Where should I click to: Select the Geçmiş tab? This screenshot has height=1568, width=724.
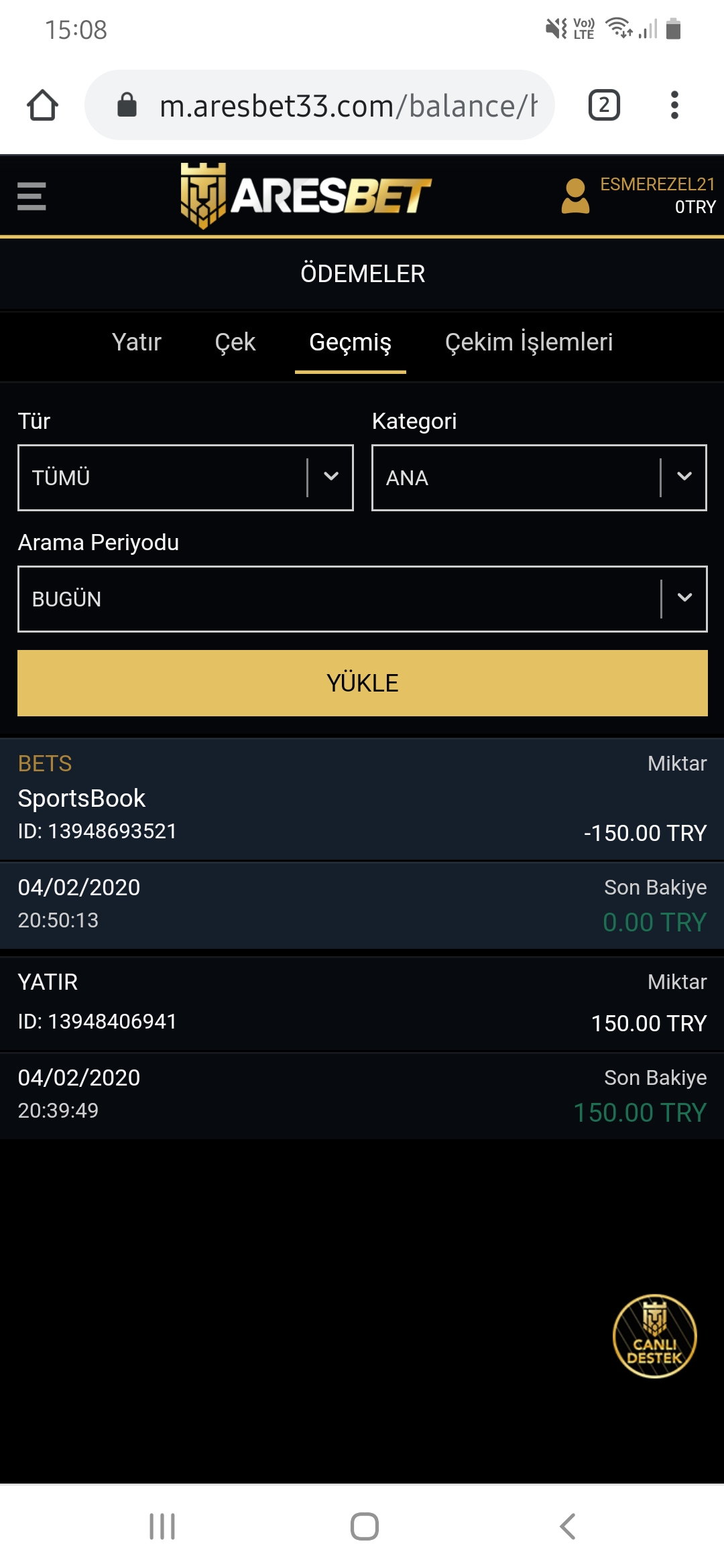350,342
